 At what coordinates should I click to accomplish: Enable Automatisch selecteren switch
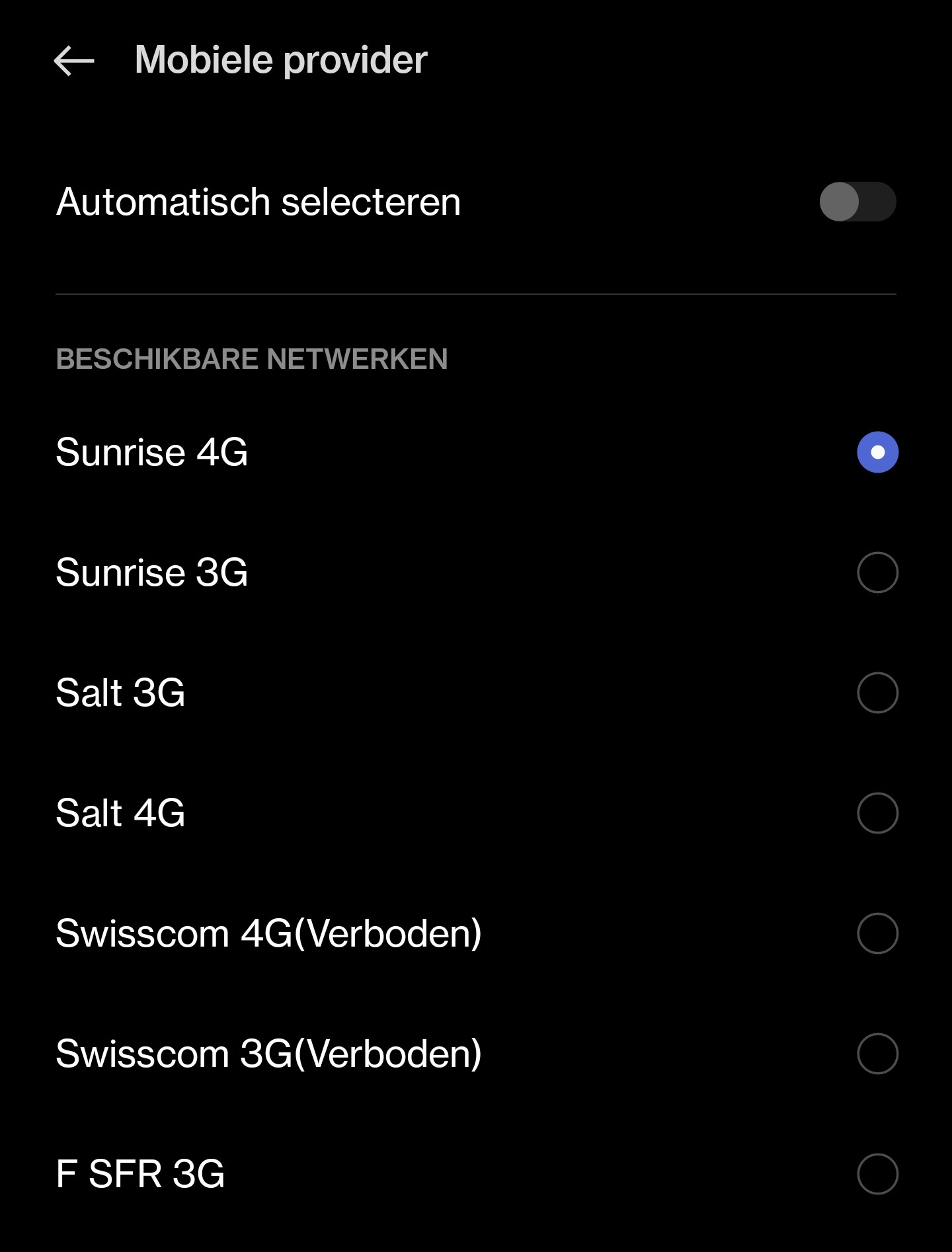(x=857, y=202)
